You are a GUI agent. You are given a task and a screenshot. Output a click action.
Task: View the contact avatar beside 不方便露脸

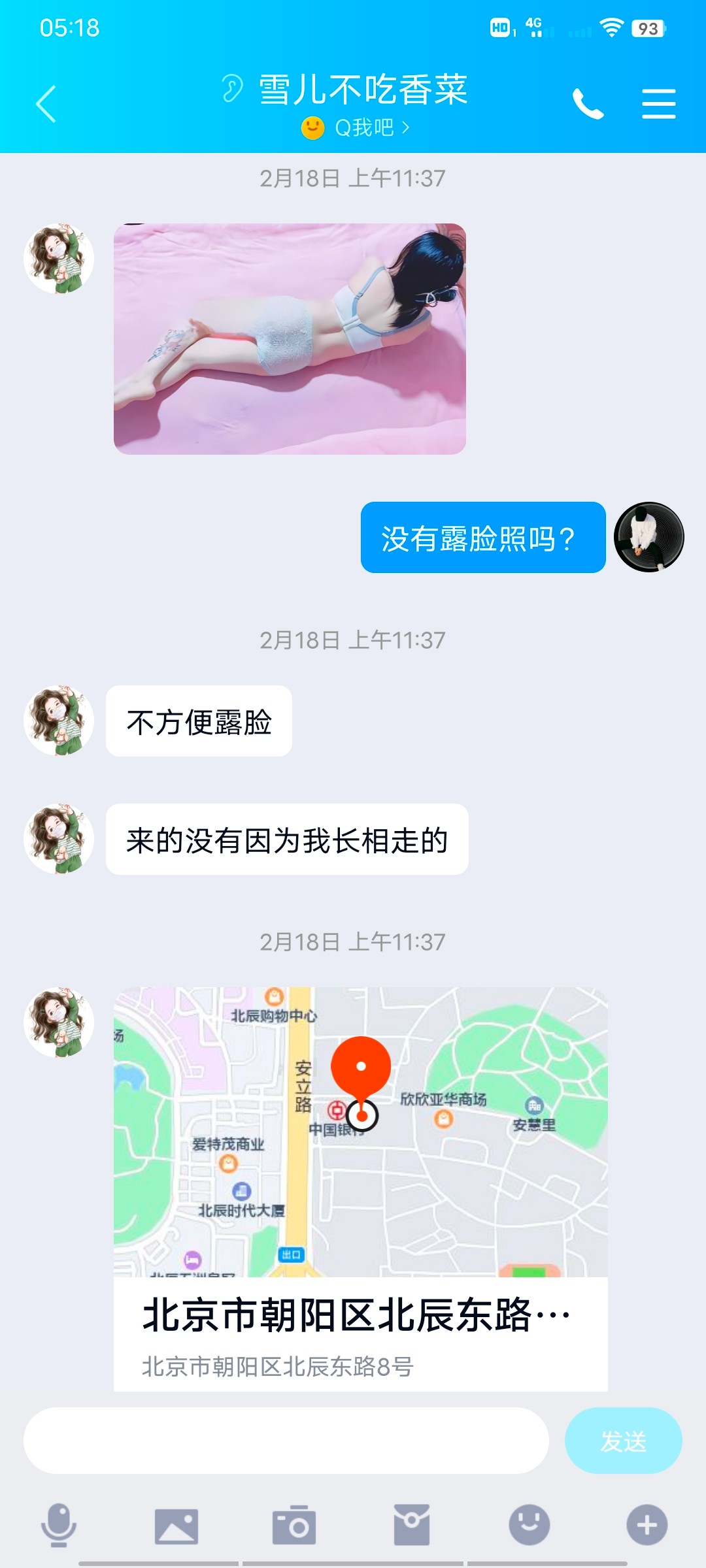pyautogui.click(x=59, y=721)
